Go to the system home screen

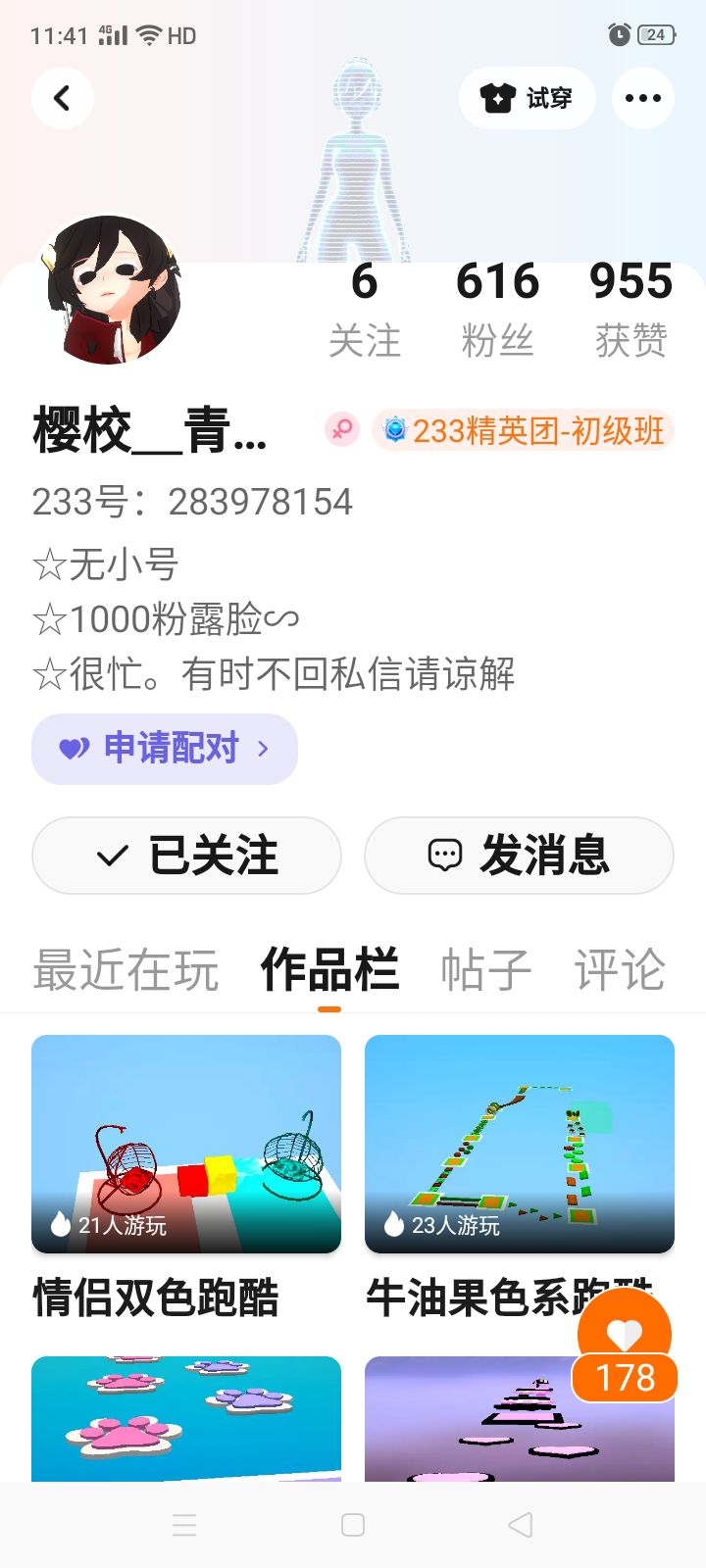pos(353,1525)
